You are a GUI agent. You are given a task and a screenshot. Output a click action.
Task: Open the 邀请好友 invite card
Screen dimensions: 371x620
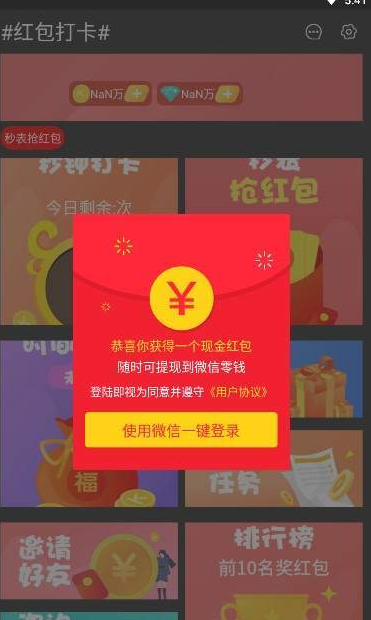pyautogui.click(x=89, y=561)
